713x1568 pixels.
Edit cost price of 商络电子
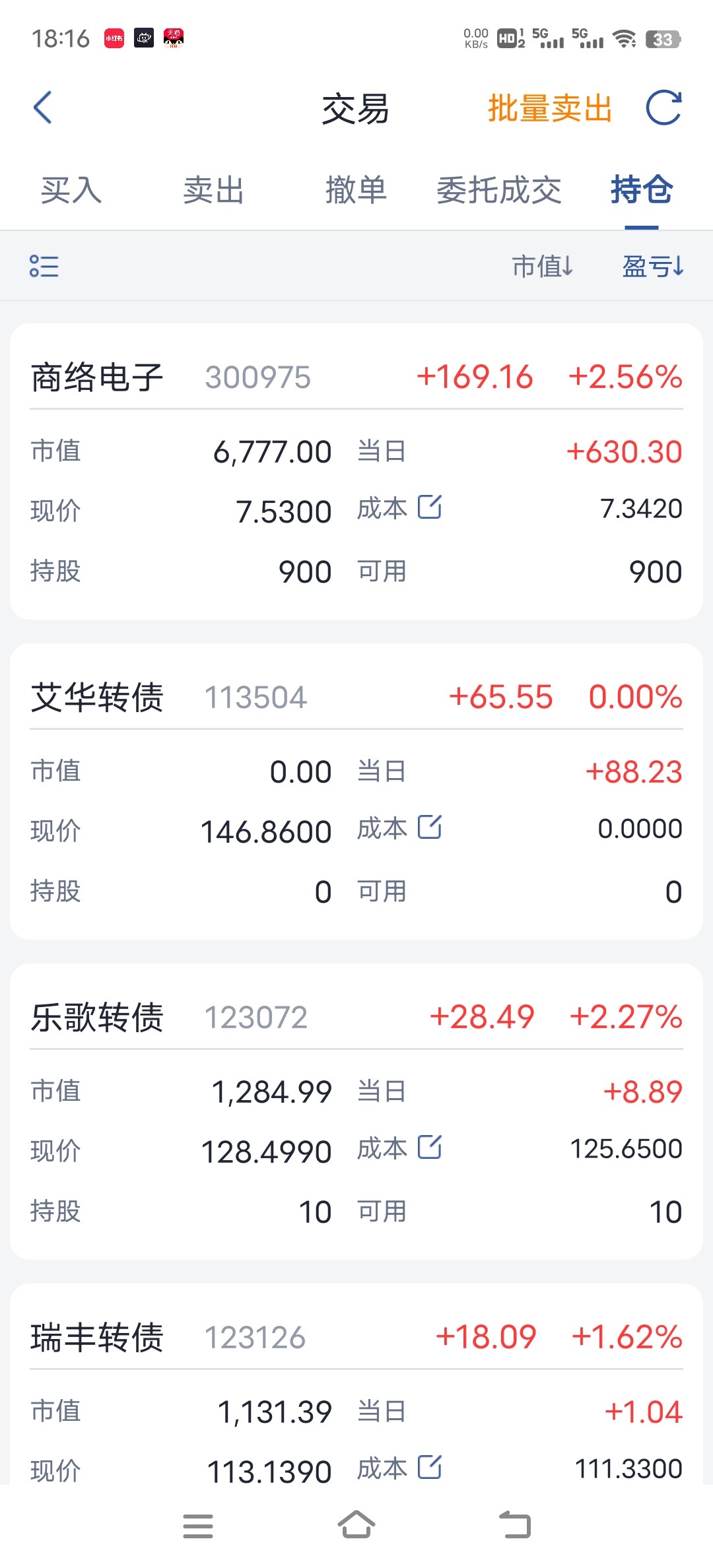[x=430, y=507]
